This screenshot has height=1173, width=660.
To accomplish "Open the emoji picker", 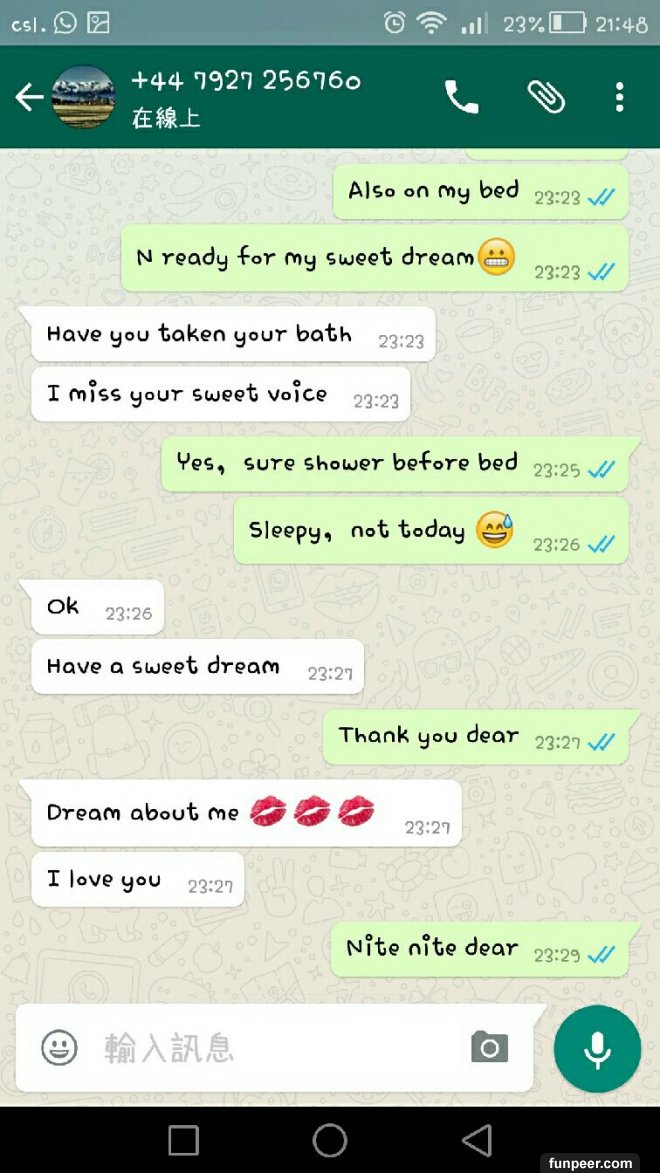I will pos(60,1047).
